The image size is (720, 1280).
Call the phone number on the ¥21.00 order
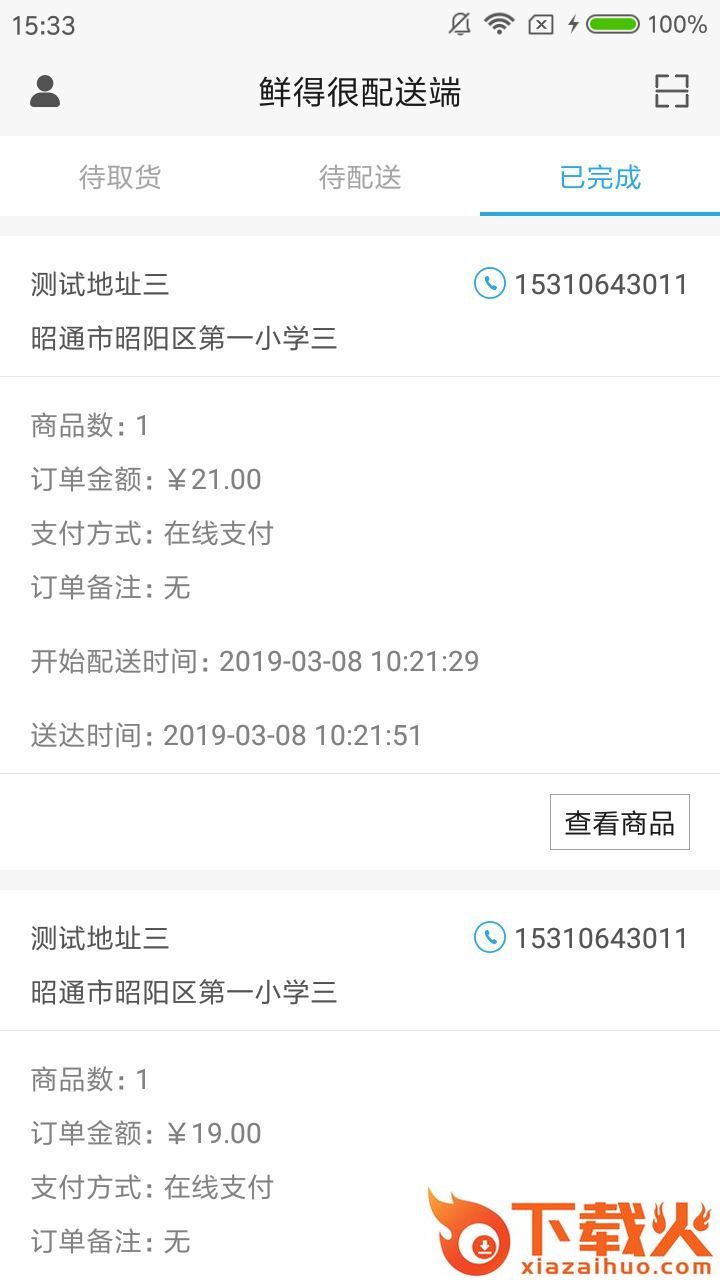point(581,285)
